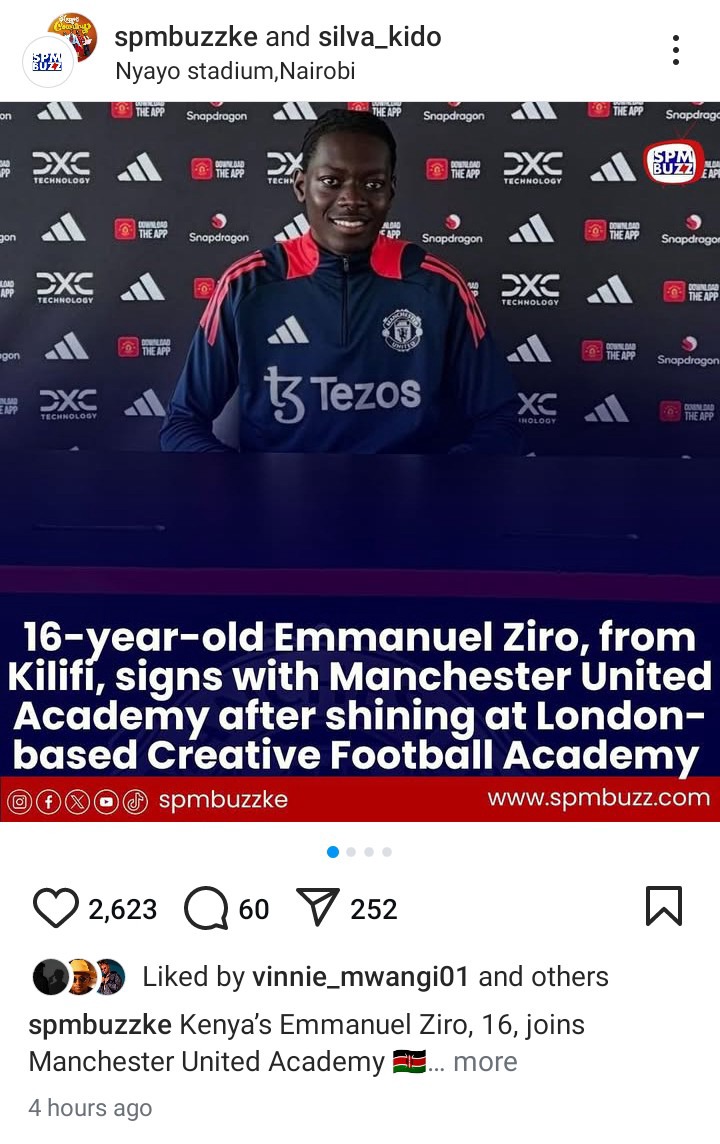This screenshot has width=720, height=1144.
Task: View the list of 2,623 likes
Action: [x=123, y=909]
